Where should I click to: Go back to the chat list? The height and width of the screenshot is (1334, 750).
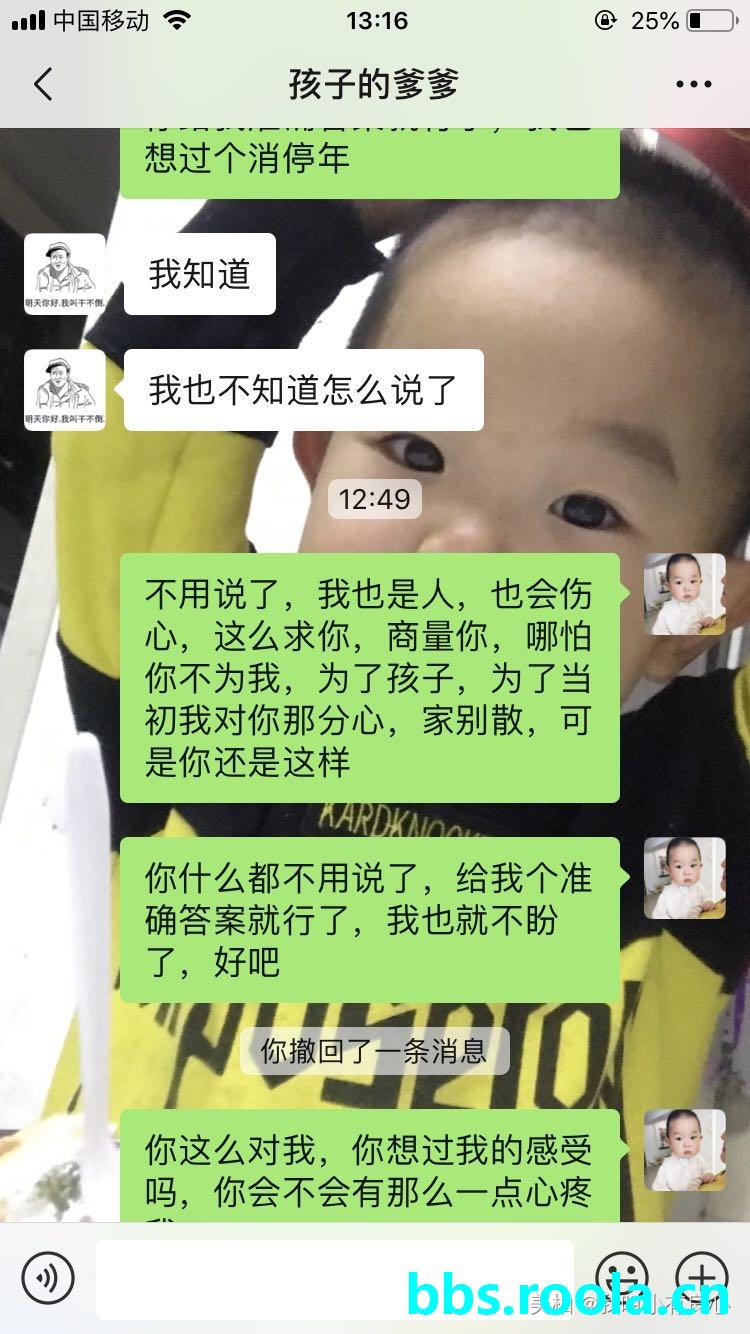43,85
